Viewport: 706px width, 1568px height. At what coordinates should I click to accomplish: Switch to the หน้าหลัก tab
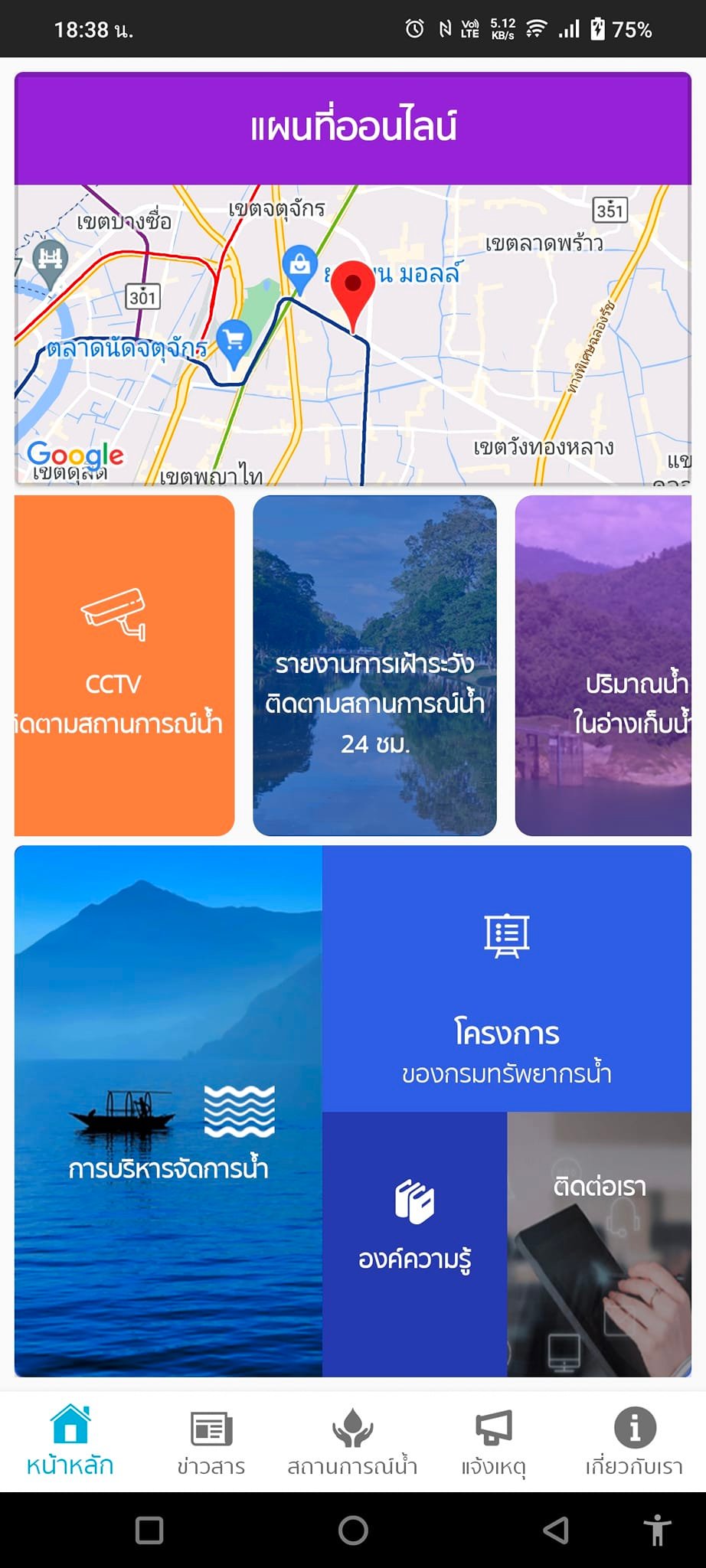click(x=70, y=1441)
